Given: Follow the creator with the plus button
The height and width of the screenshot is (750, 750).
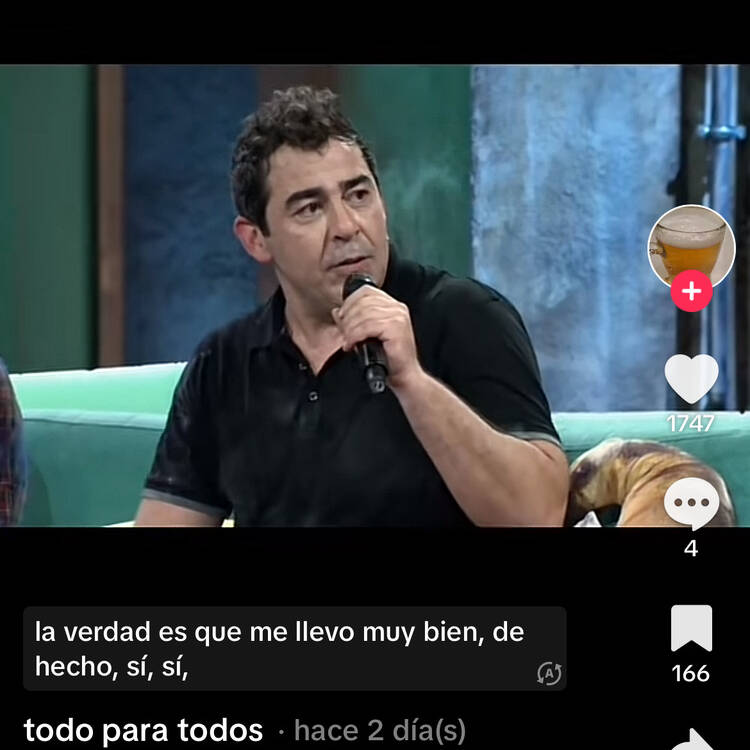Looking at the screenshot, I should [x=691, y=292].
